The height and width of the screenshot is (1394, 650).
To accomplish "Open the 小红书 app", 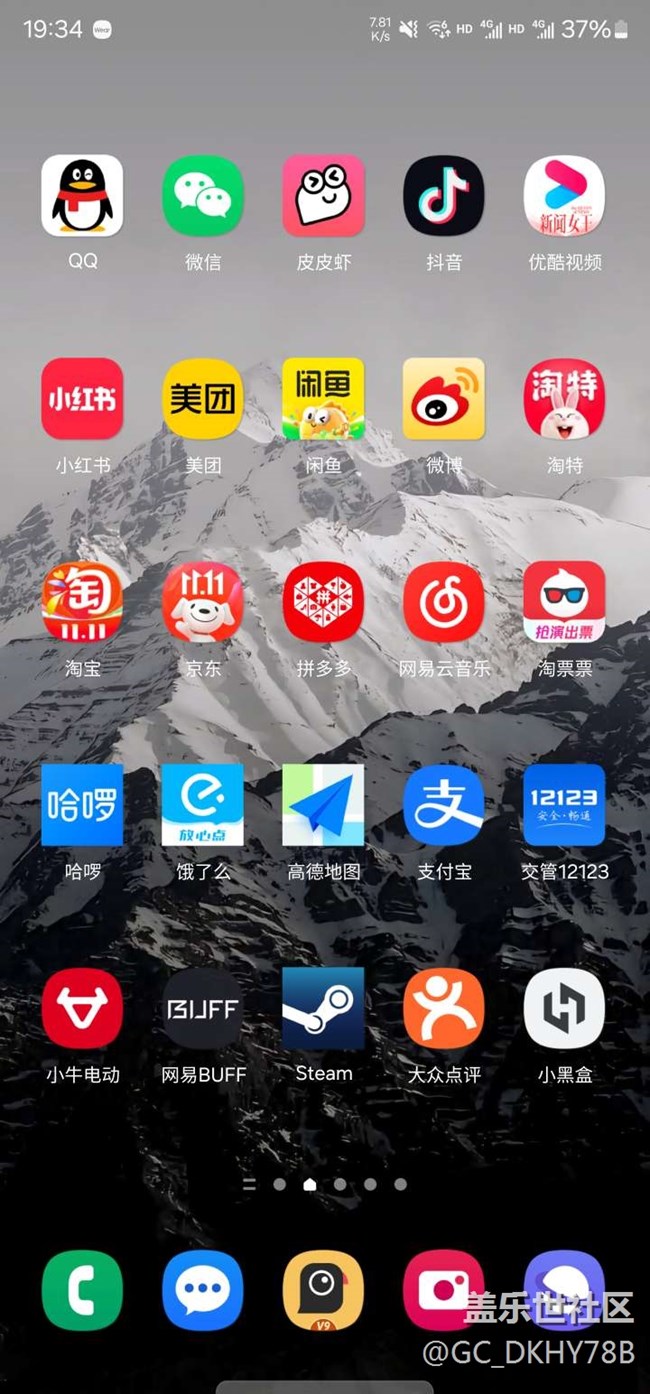I will [x=82, y=399].
